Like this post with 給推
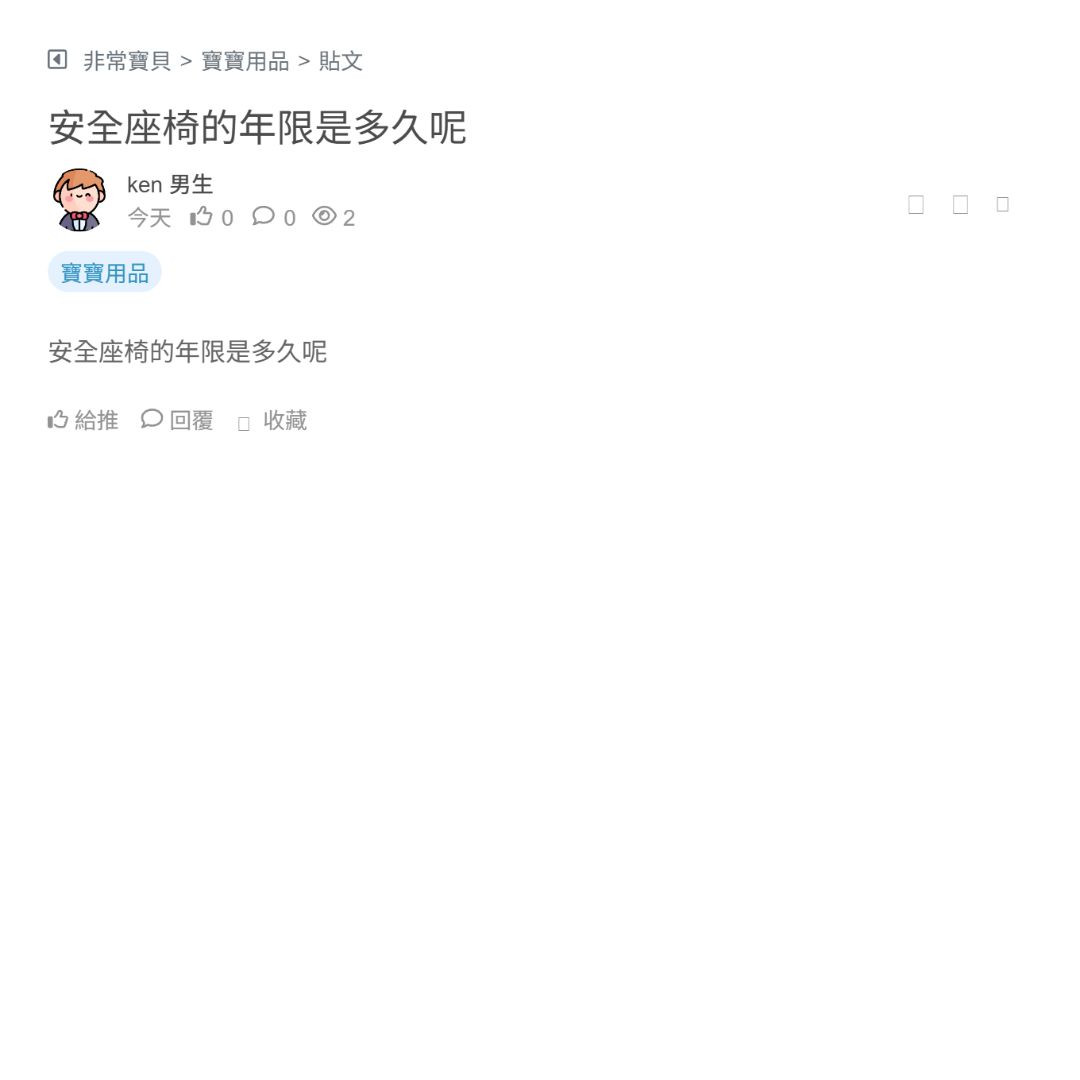 83,420
